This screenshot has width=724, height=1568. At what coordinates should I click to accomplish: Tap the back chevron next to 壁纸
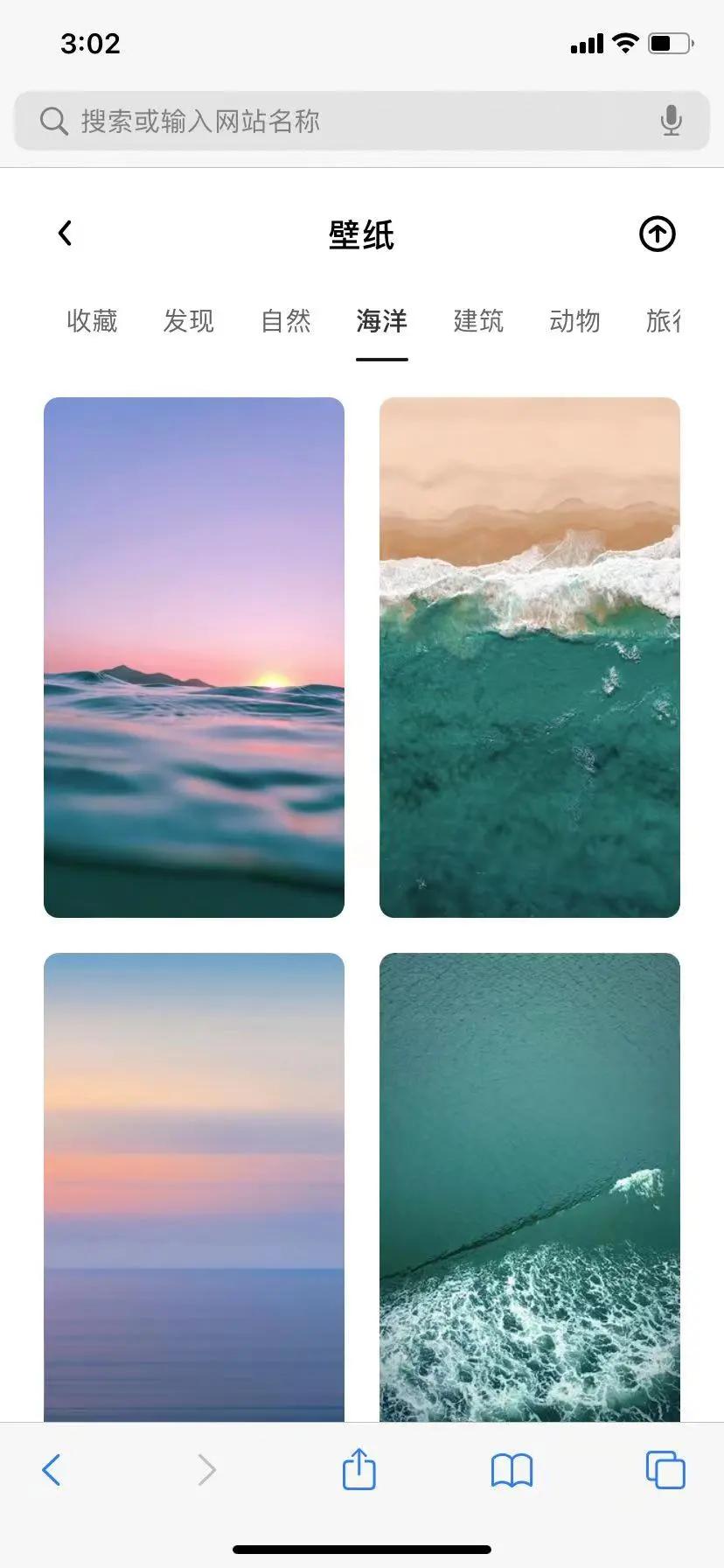click(65, 233)
